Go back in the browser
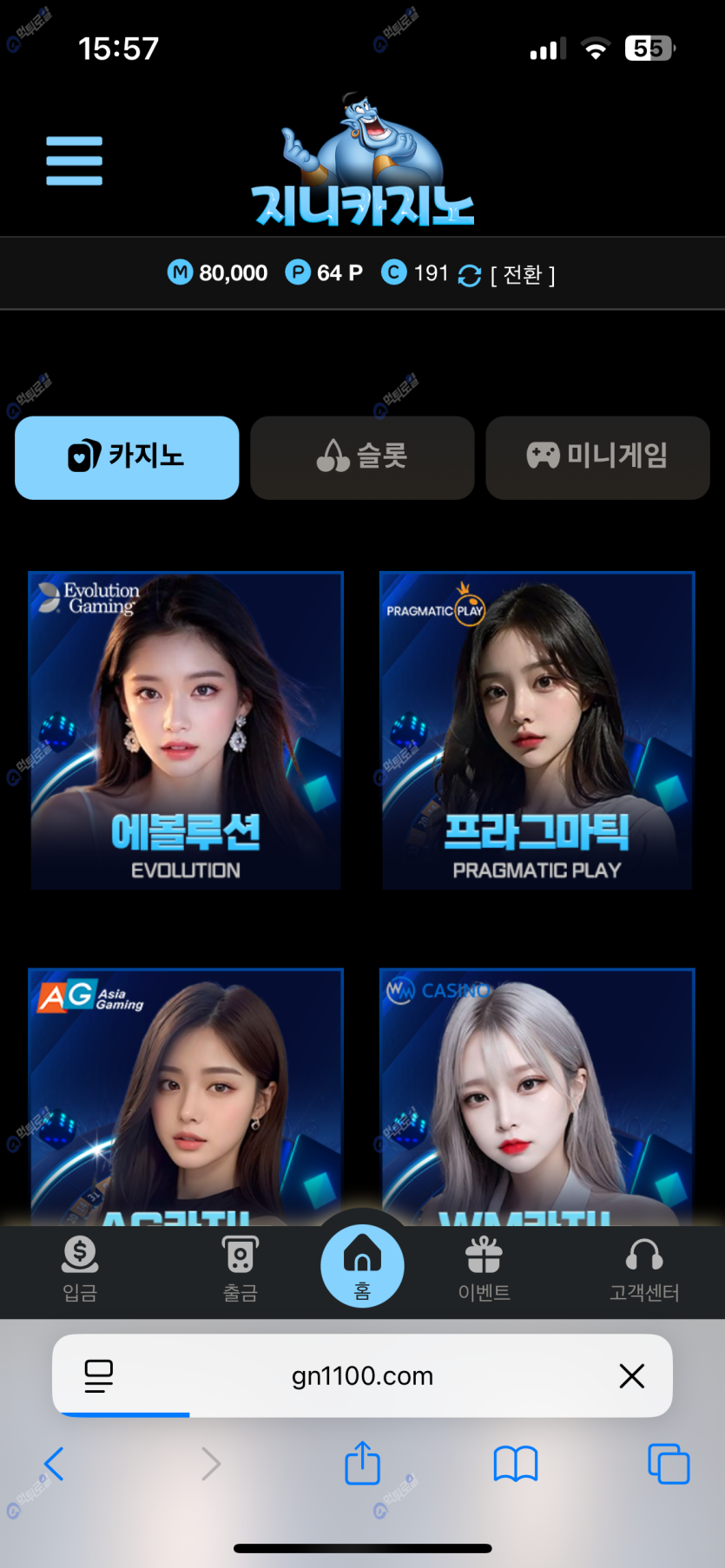 pos(54,1464)
